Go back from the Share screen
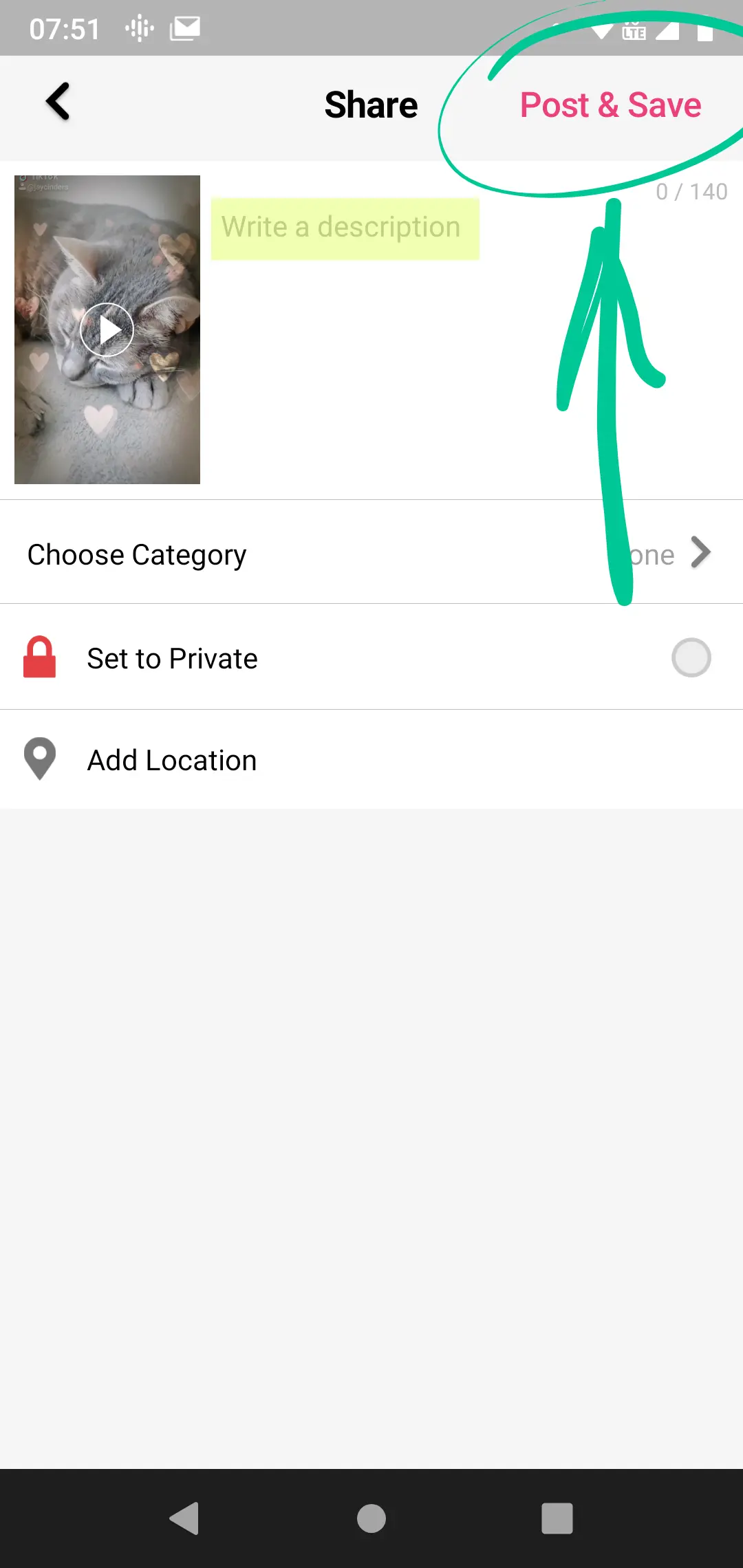 coord(58,102)
